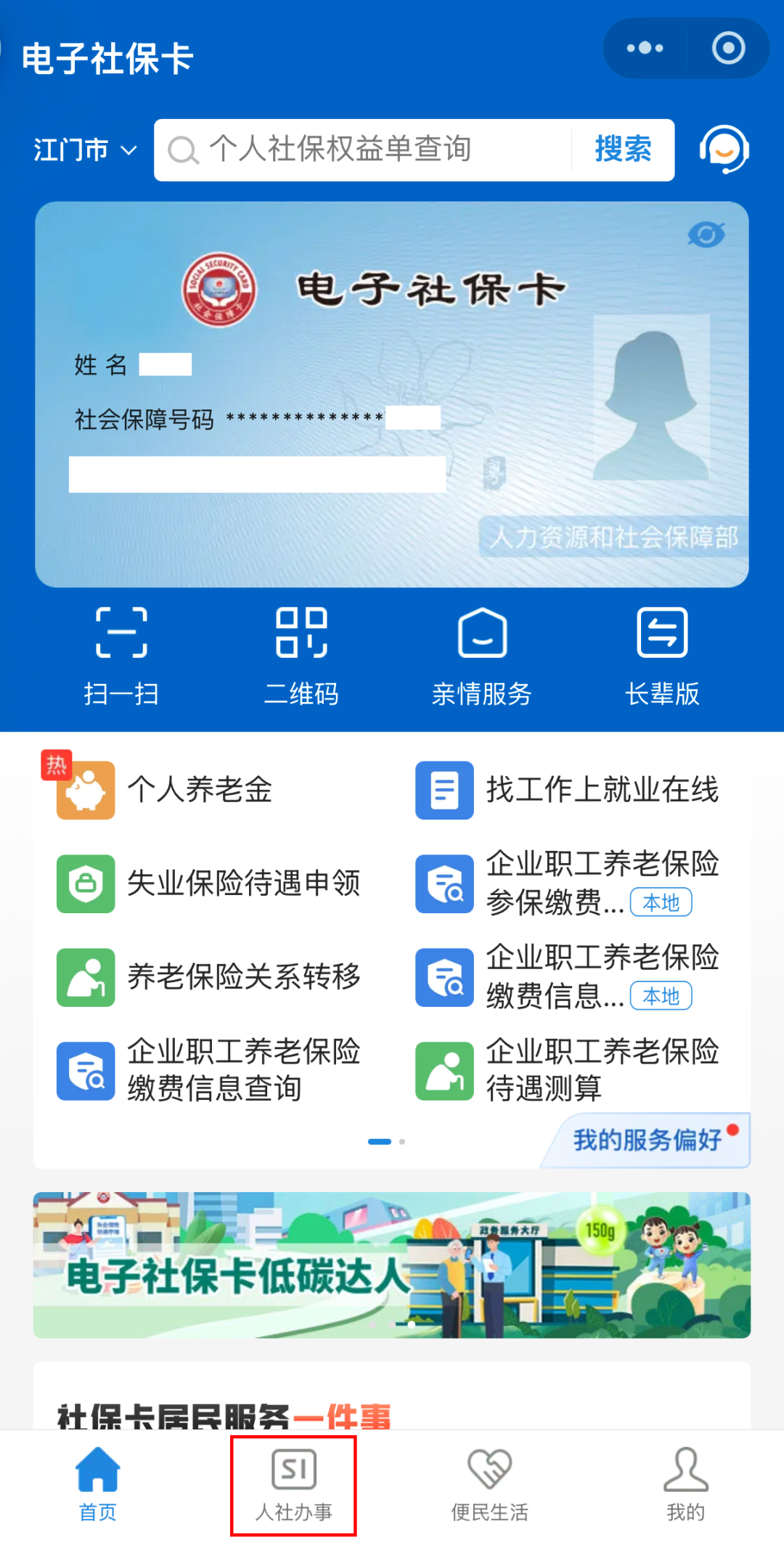The image size is (784, 1547).
Task: Open 个人养老金 with the piggy bank icon
Action: click(85, 791)
